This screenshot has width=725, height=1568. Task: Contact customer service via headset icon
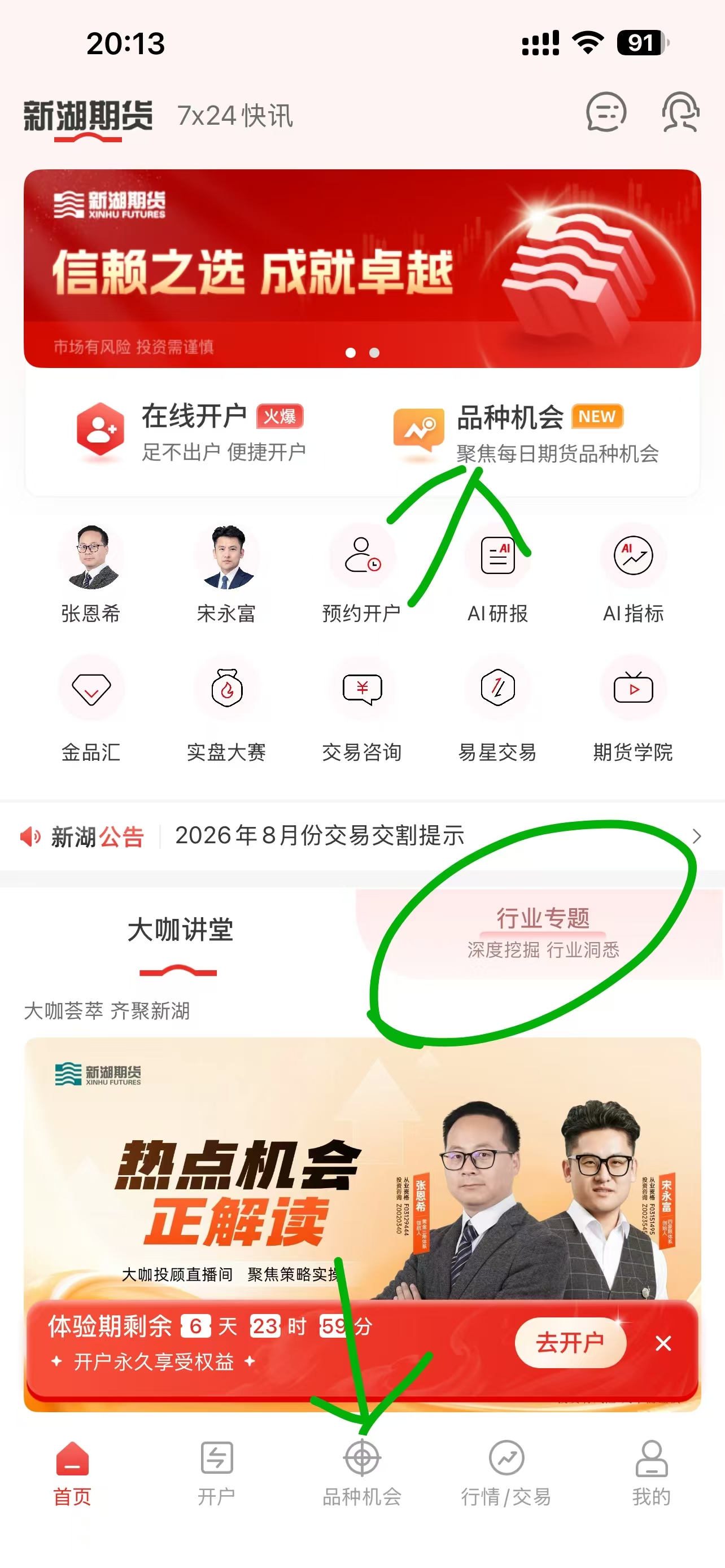(x=680, y=112)
